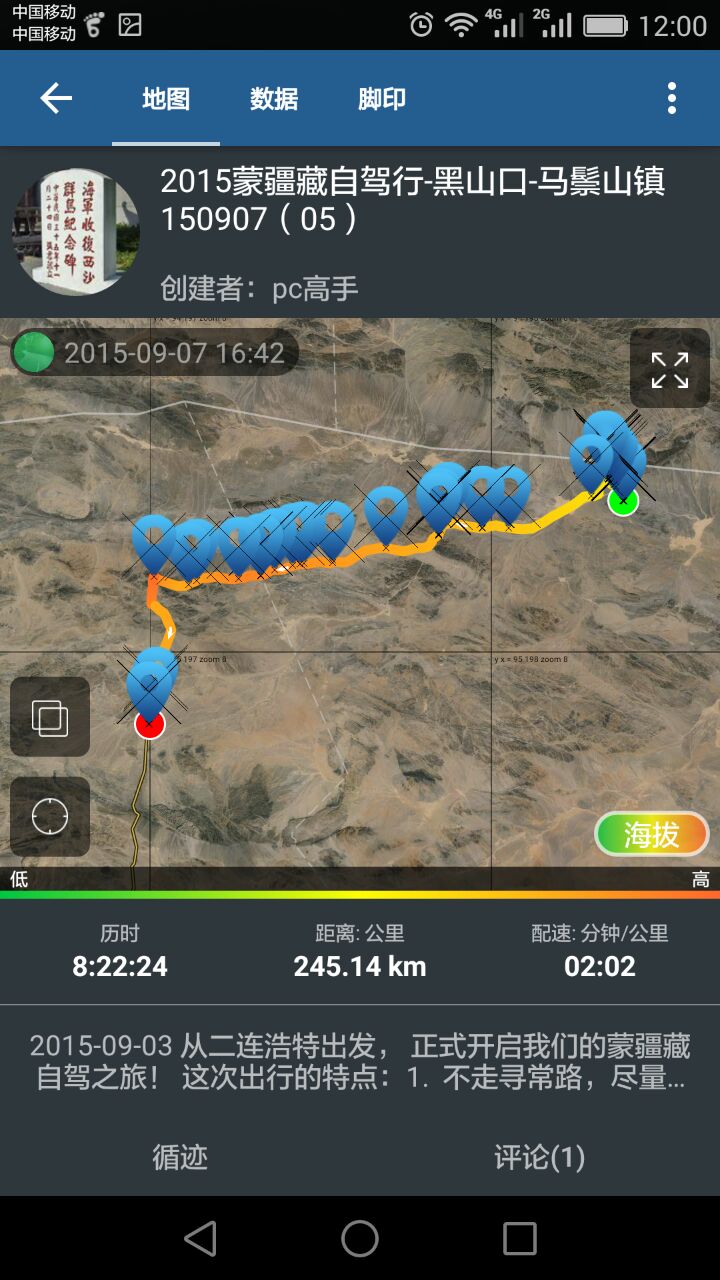720x1280 pixels.
Task: Tap the 循迹 follow-track button
Action: [180, 1157]
